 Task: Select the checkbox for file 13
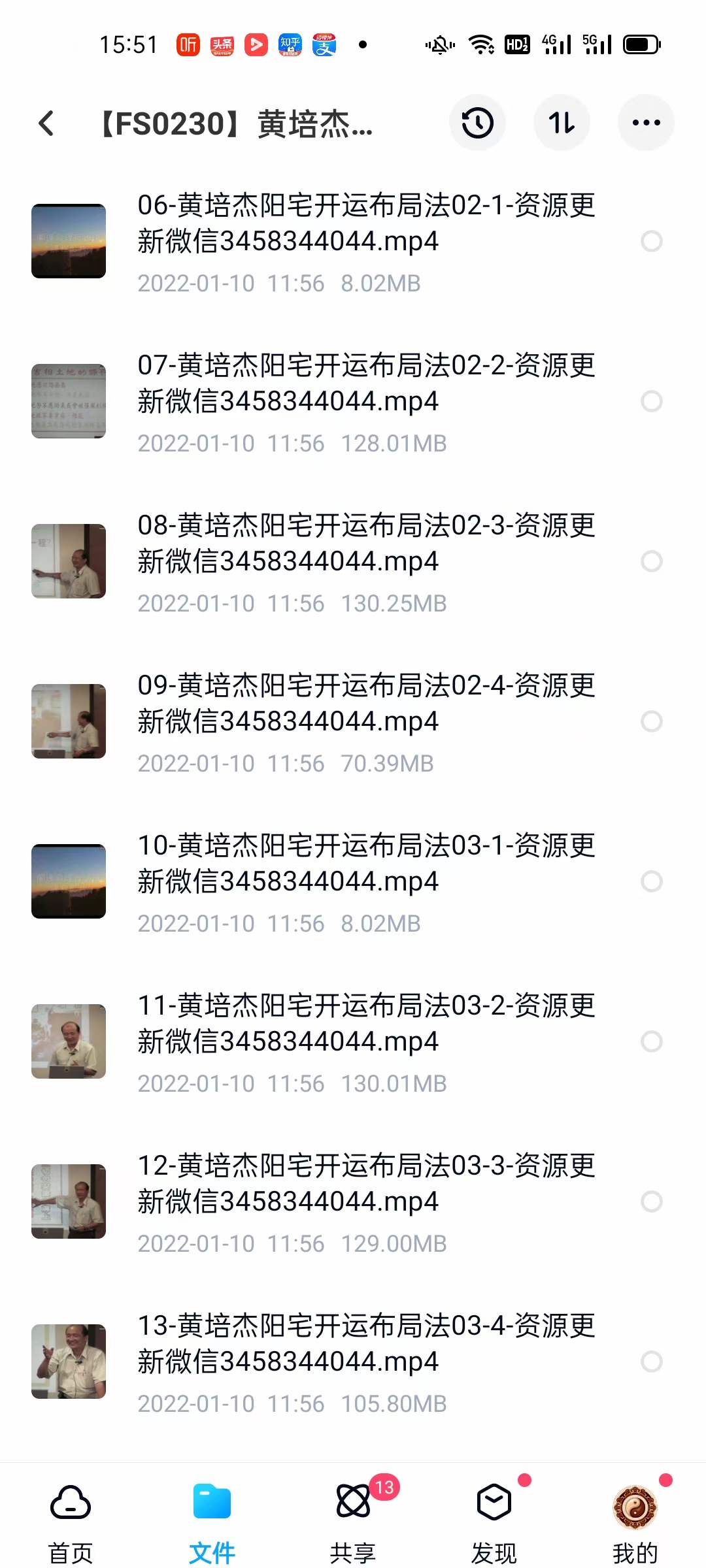tap(652, 1362)
